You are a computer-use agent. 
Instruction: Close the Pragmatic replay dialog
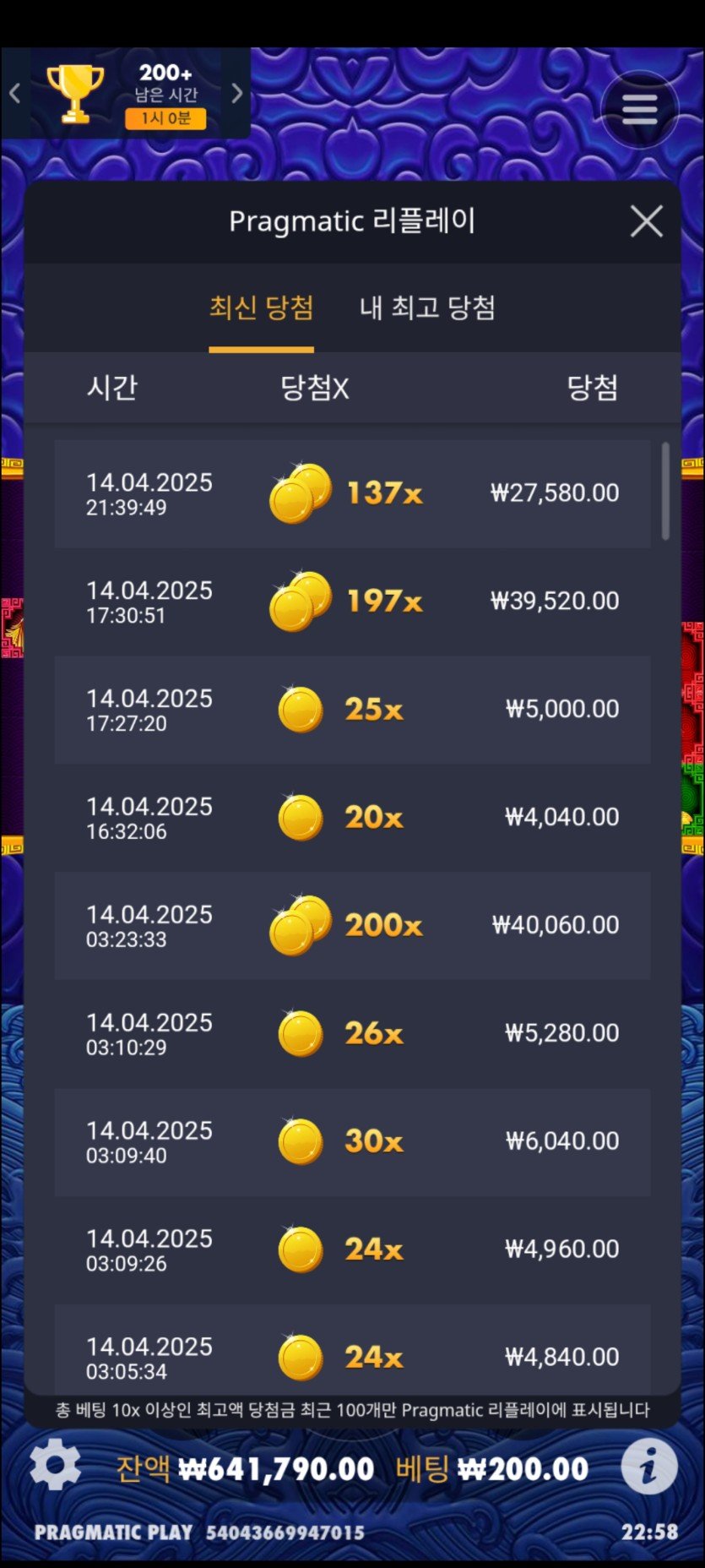click(646, 222)
